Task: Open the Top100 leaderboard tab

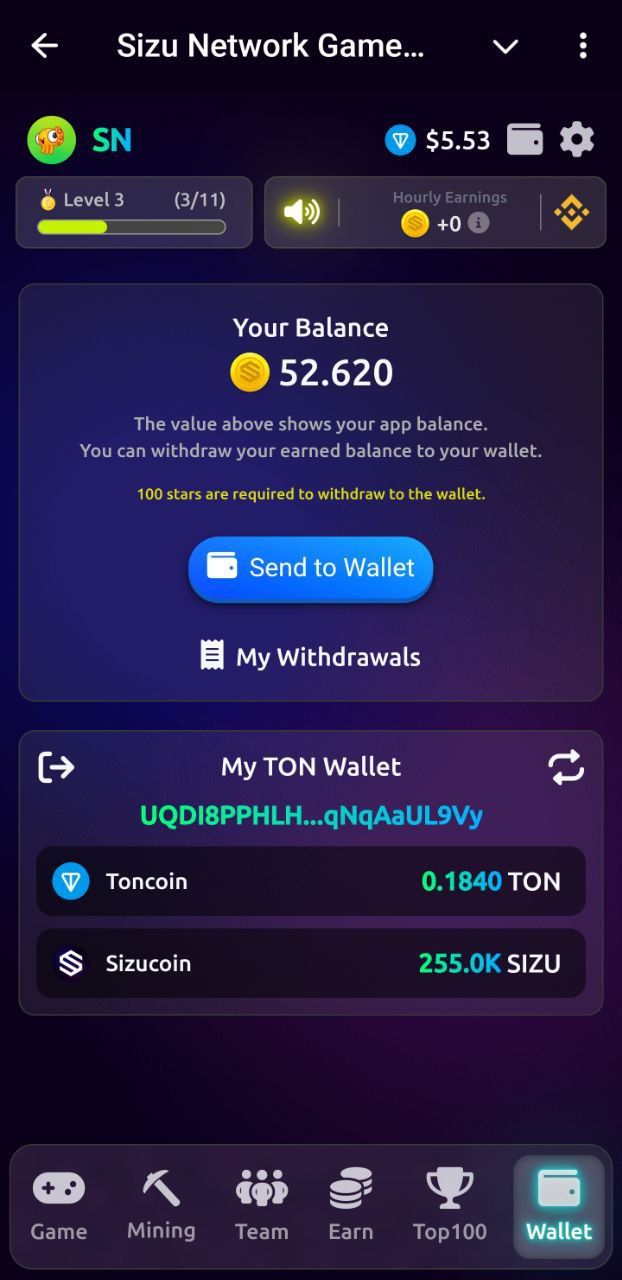Action: [450, 1205]
